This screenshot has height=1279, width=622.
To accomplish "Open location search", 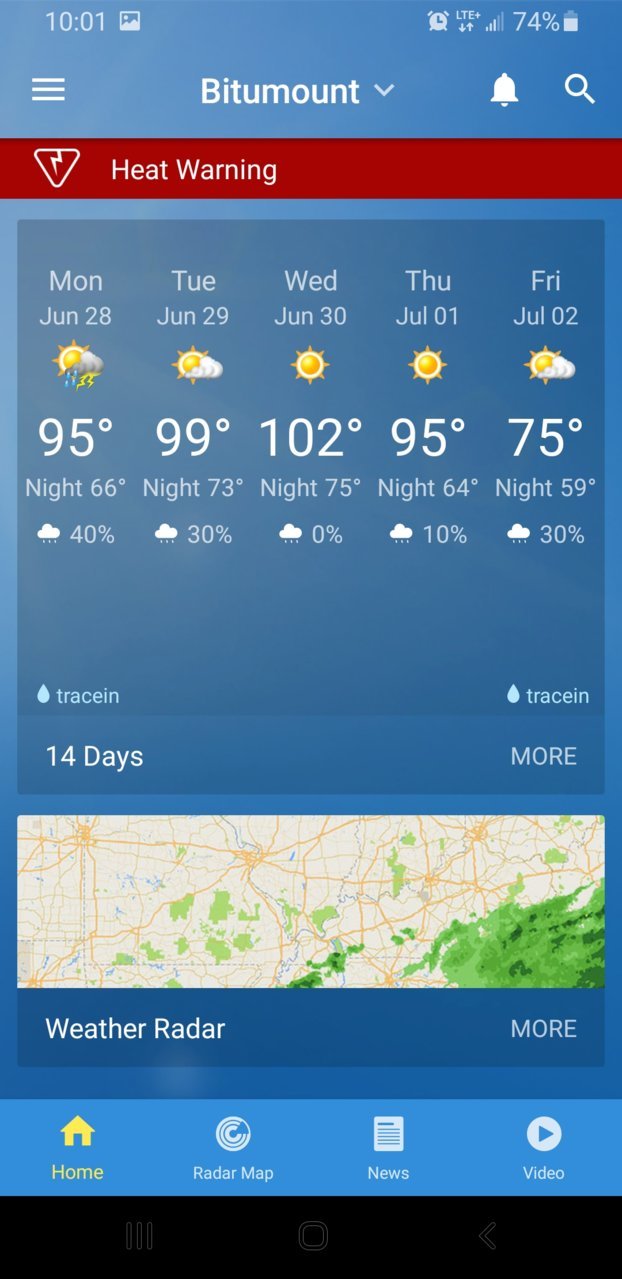I will 580,89.
